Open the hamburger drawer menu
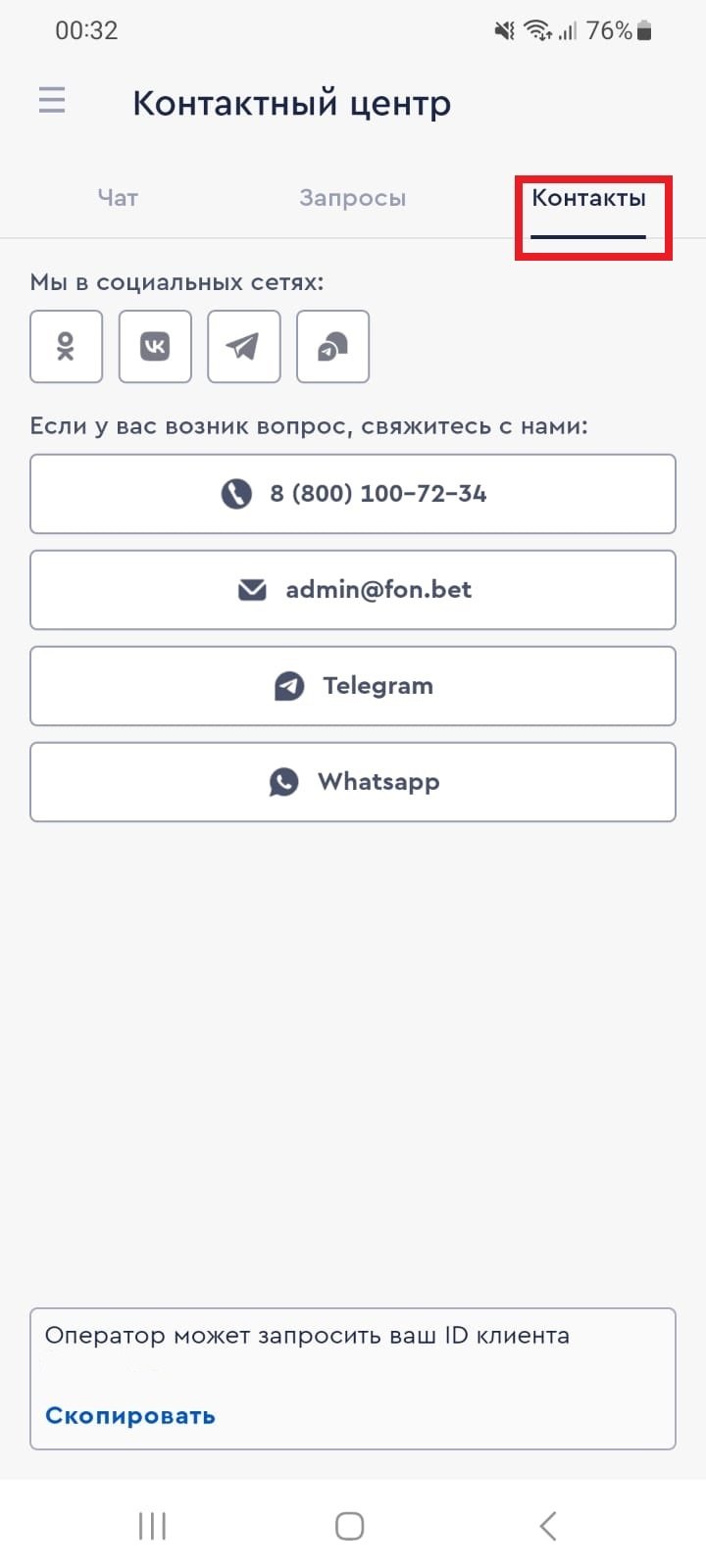This screenshot has height=1568, width=706. click(52, 100)
